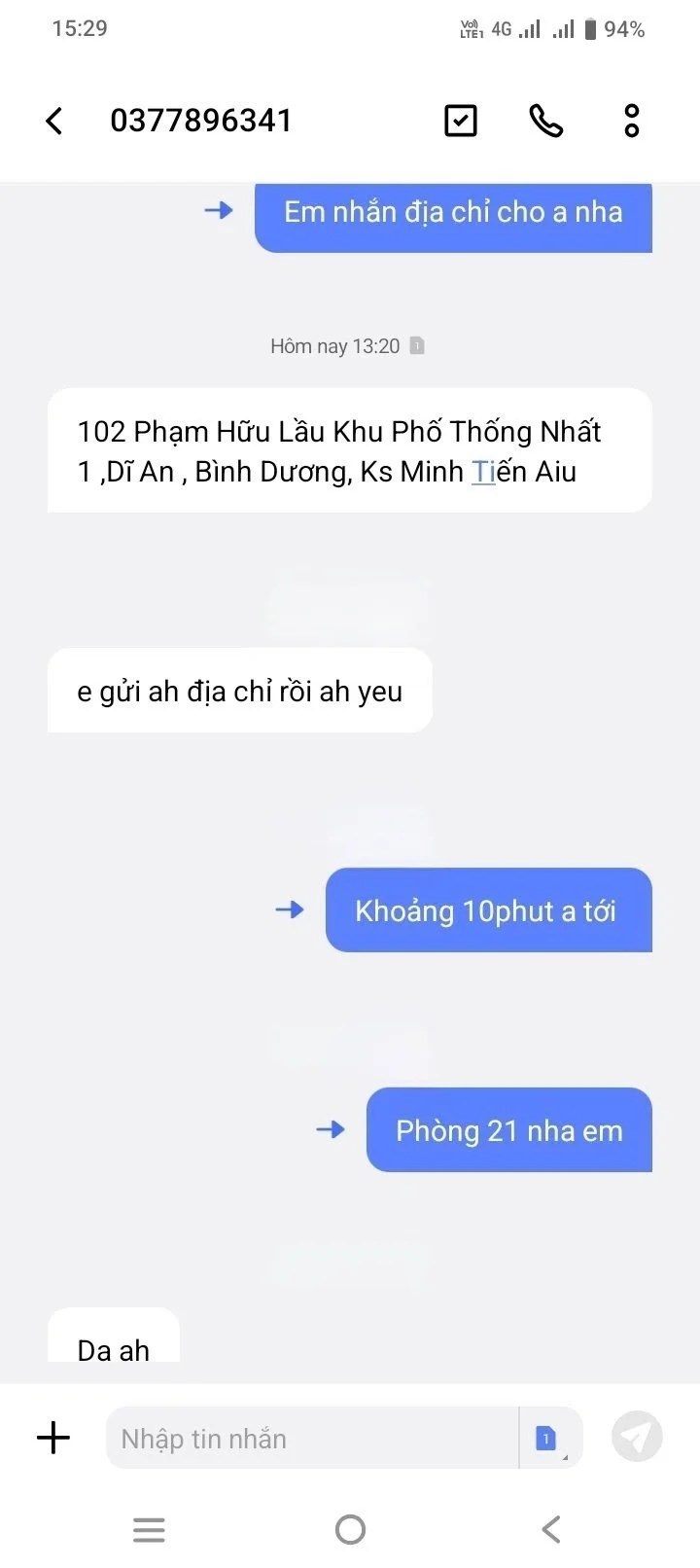Image resolution: width=700 pixels, height=1568 pixels.
Task: Switch SIM with the SIM 1 icon
Action: coord(547,1438)
